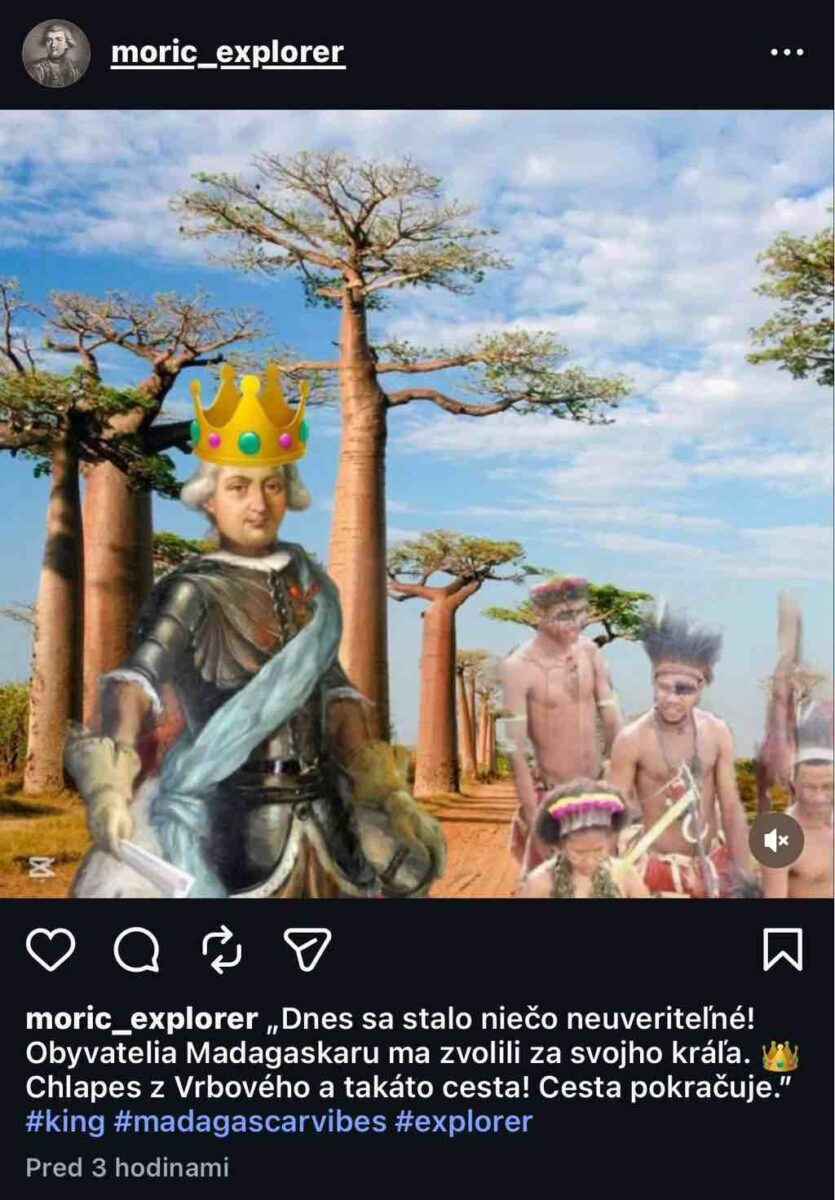Open moric_explorer's profile picture
The width and height of the screenshot is (835, 1200).
56,53
